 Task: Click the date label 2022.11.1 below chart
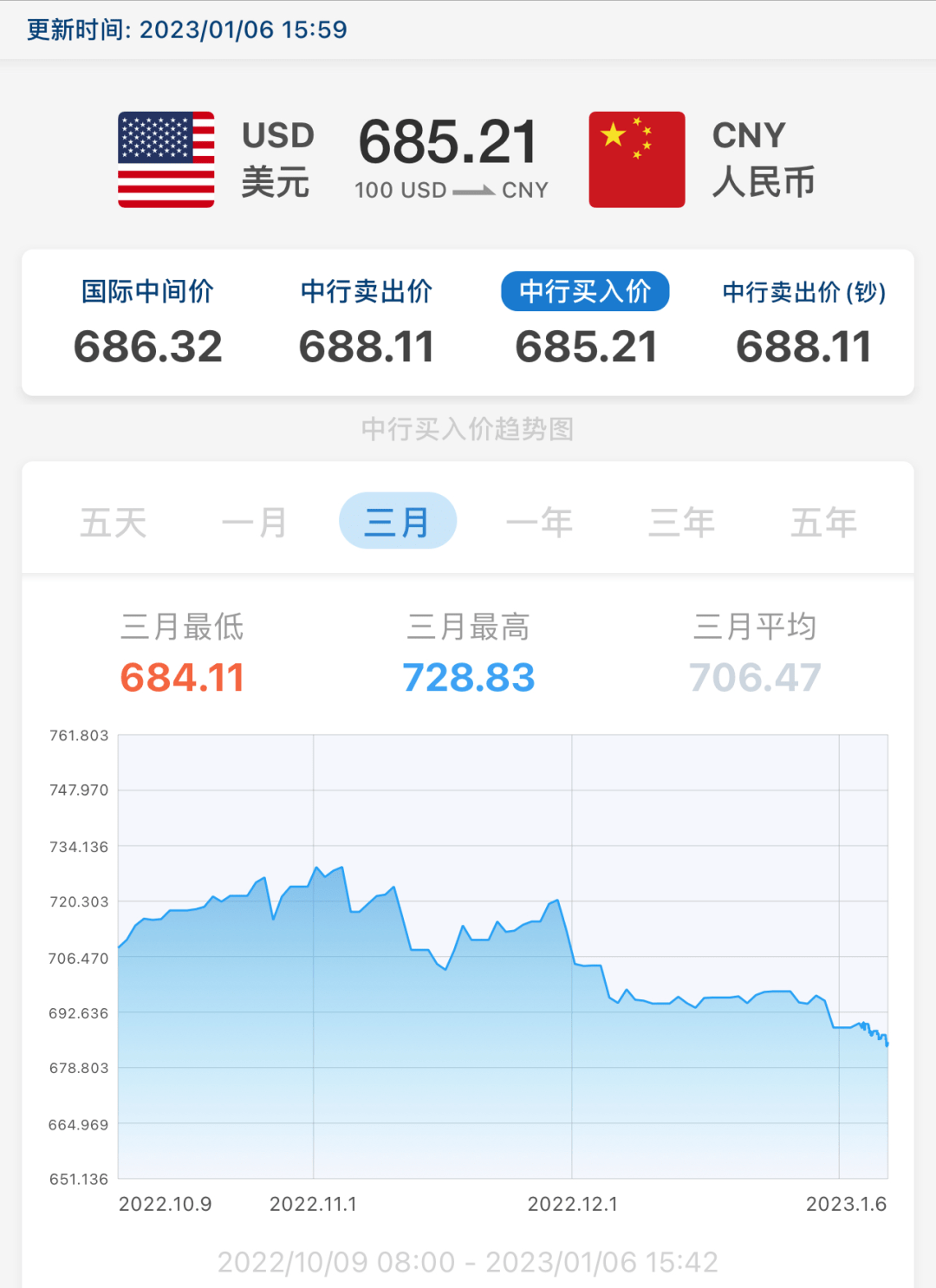[x=314, y=1204]
